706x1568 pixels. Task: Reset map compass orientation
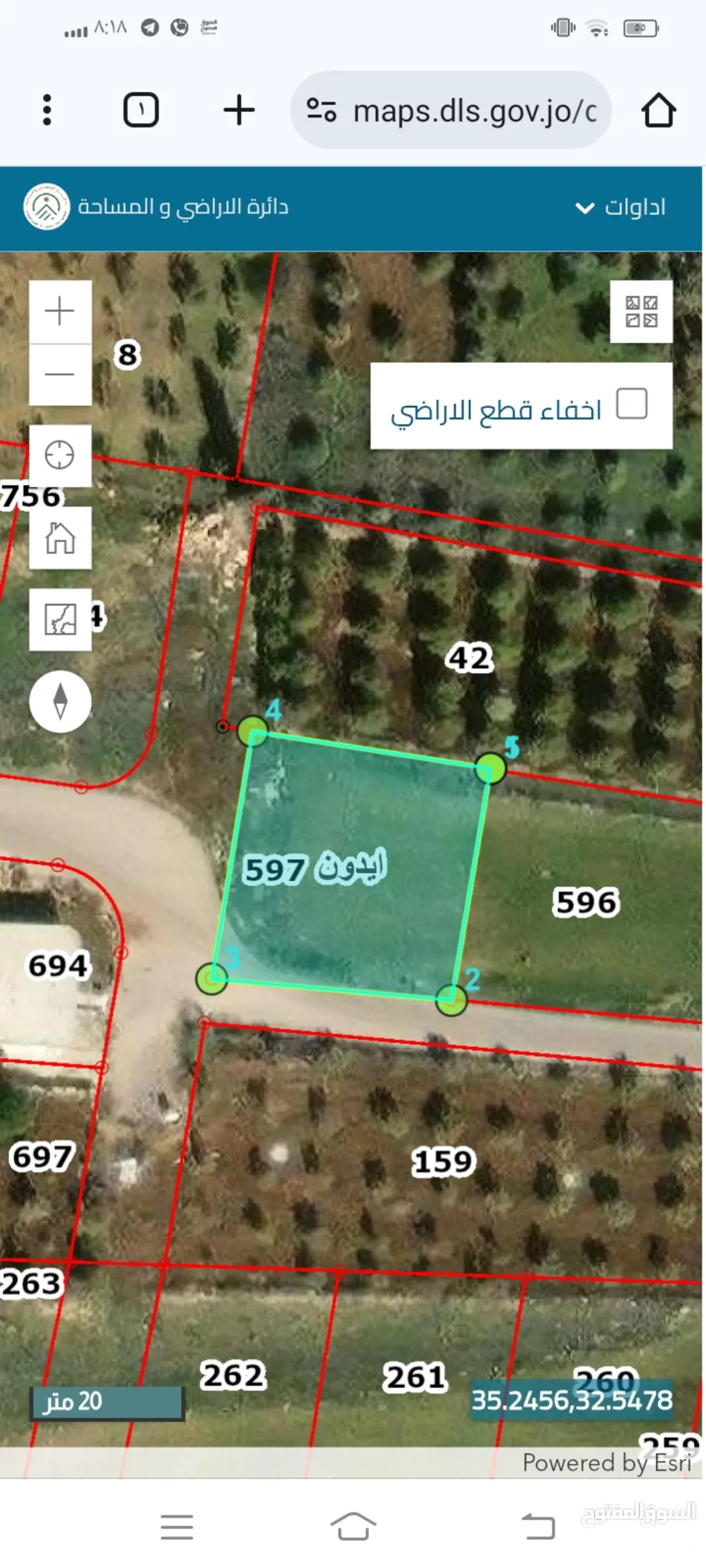(x=60, y=701)
